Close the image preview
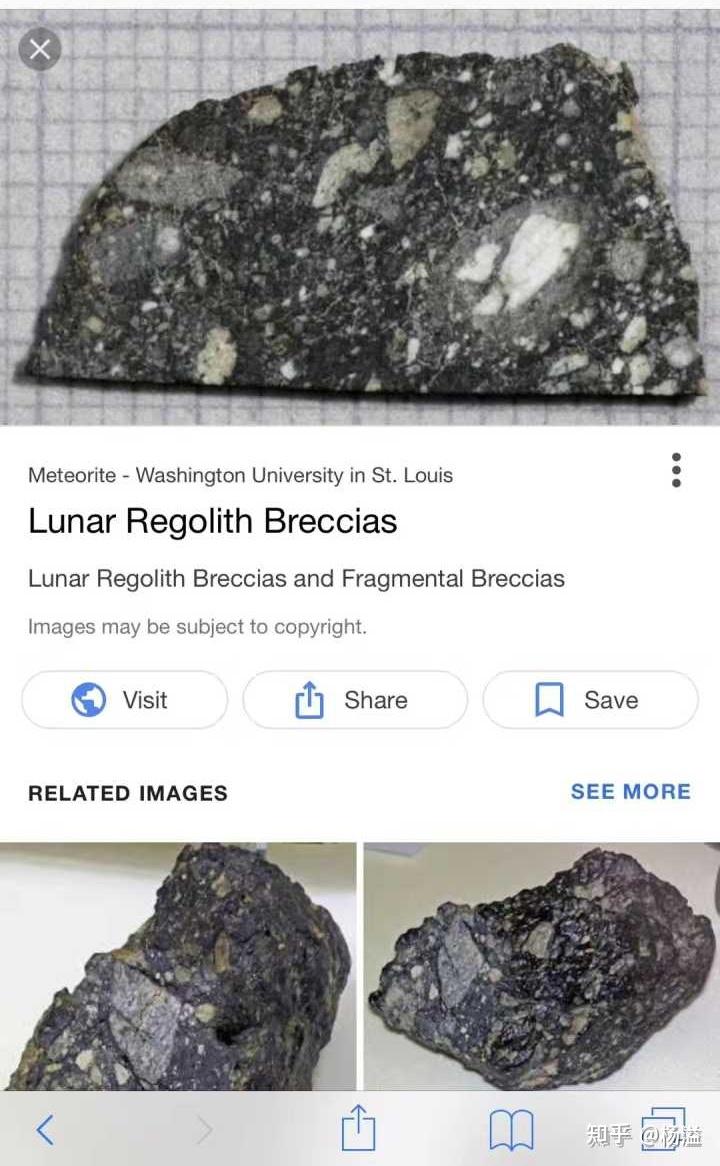The height and width of the screenshot is (1166, 720). (x=39, y=49)
